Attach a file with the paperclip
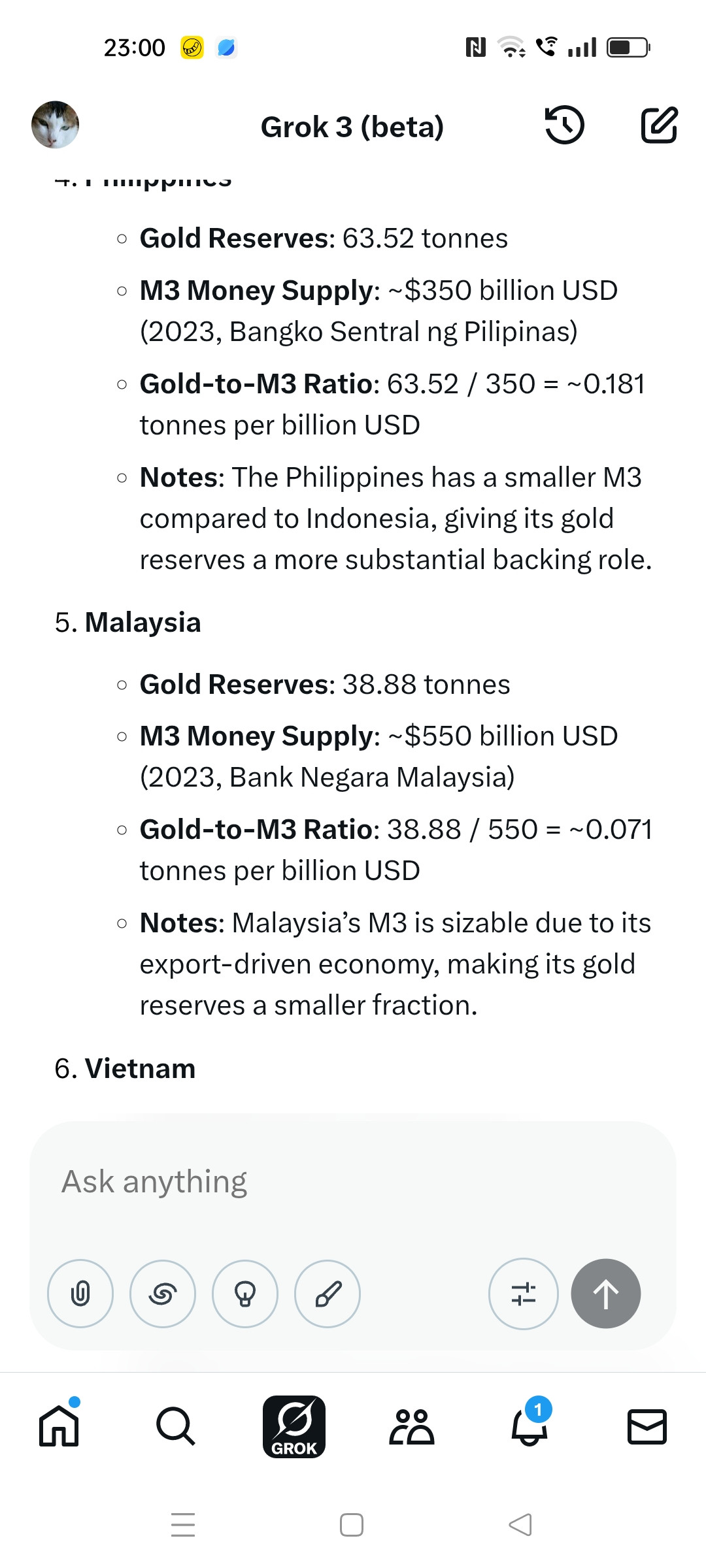The width and height of the screenshot is (706, 1568). [x=80, y=1294]
